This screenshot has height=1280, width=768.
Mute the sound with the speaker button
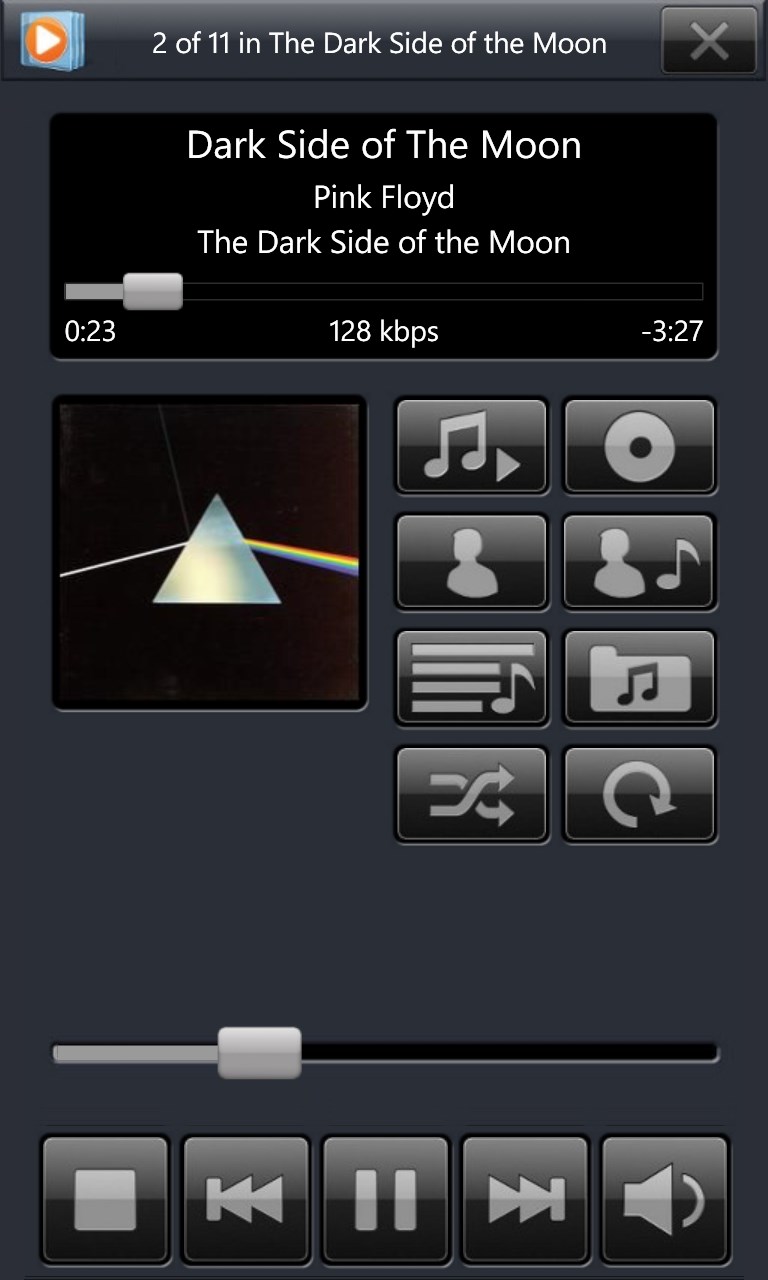(664, 1199)
